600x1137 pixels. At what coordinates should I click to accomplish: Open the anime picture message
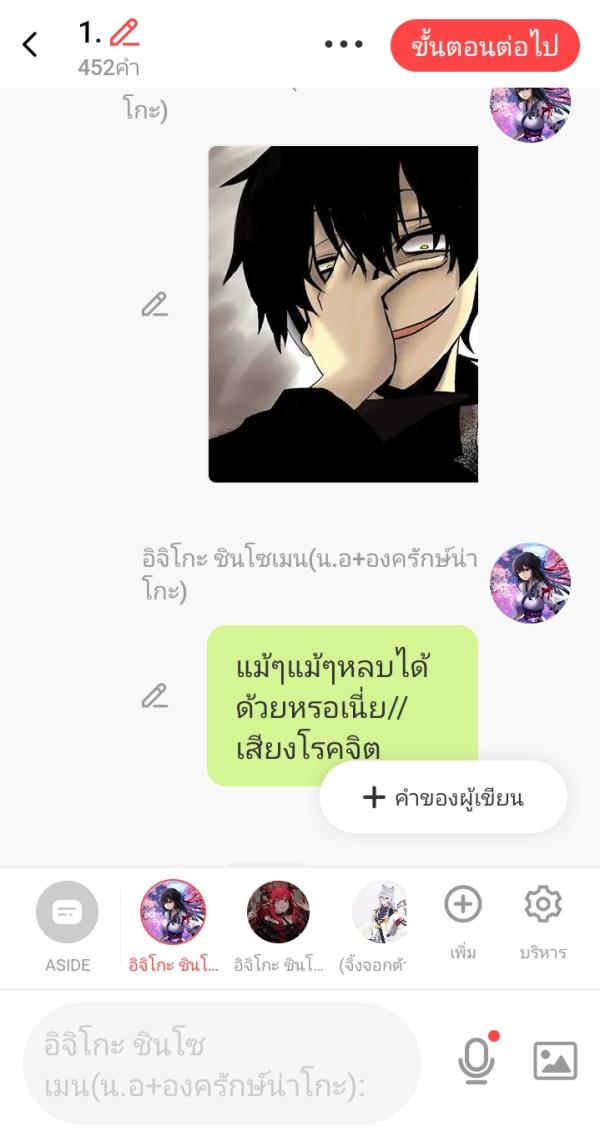(x=342, y=314)
